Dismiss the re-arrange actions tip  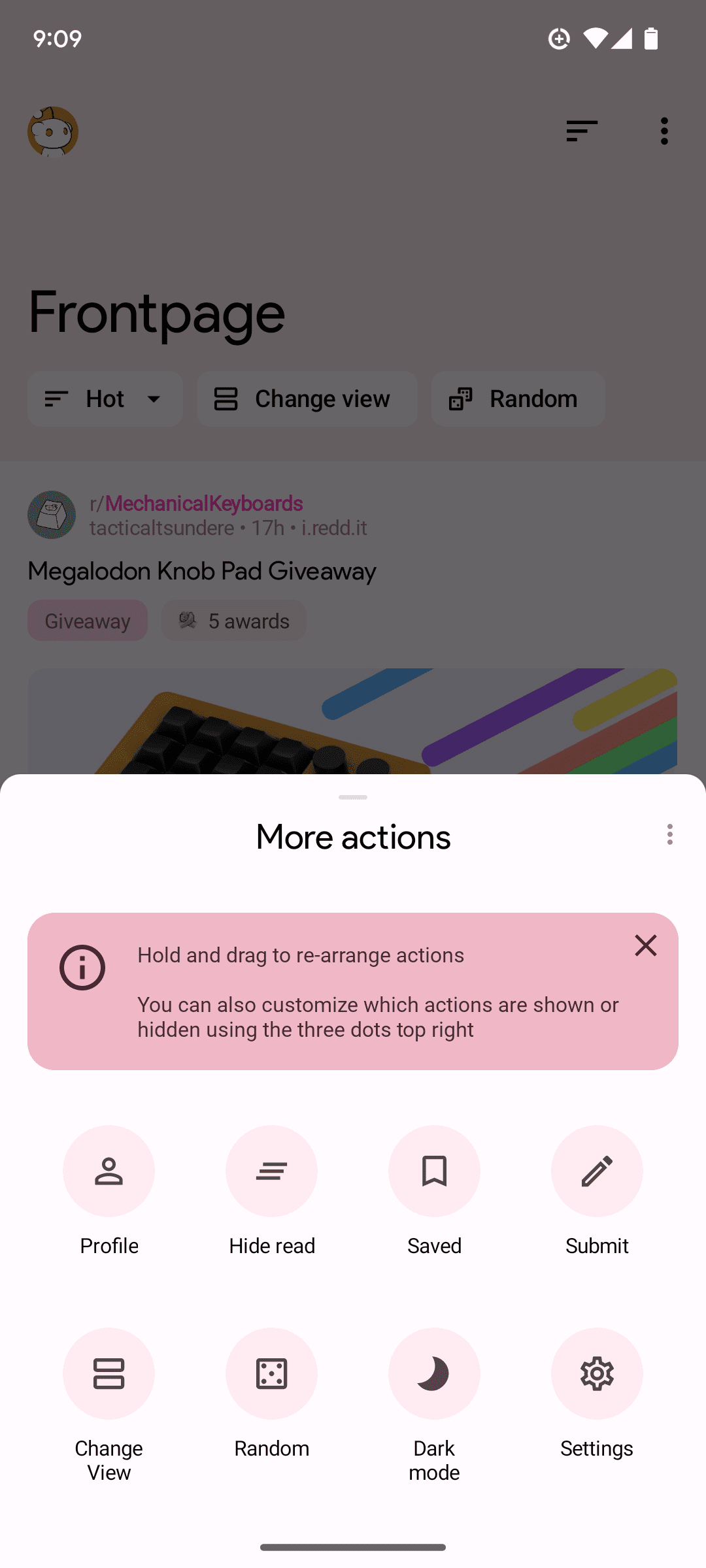(x=645, y=945)
